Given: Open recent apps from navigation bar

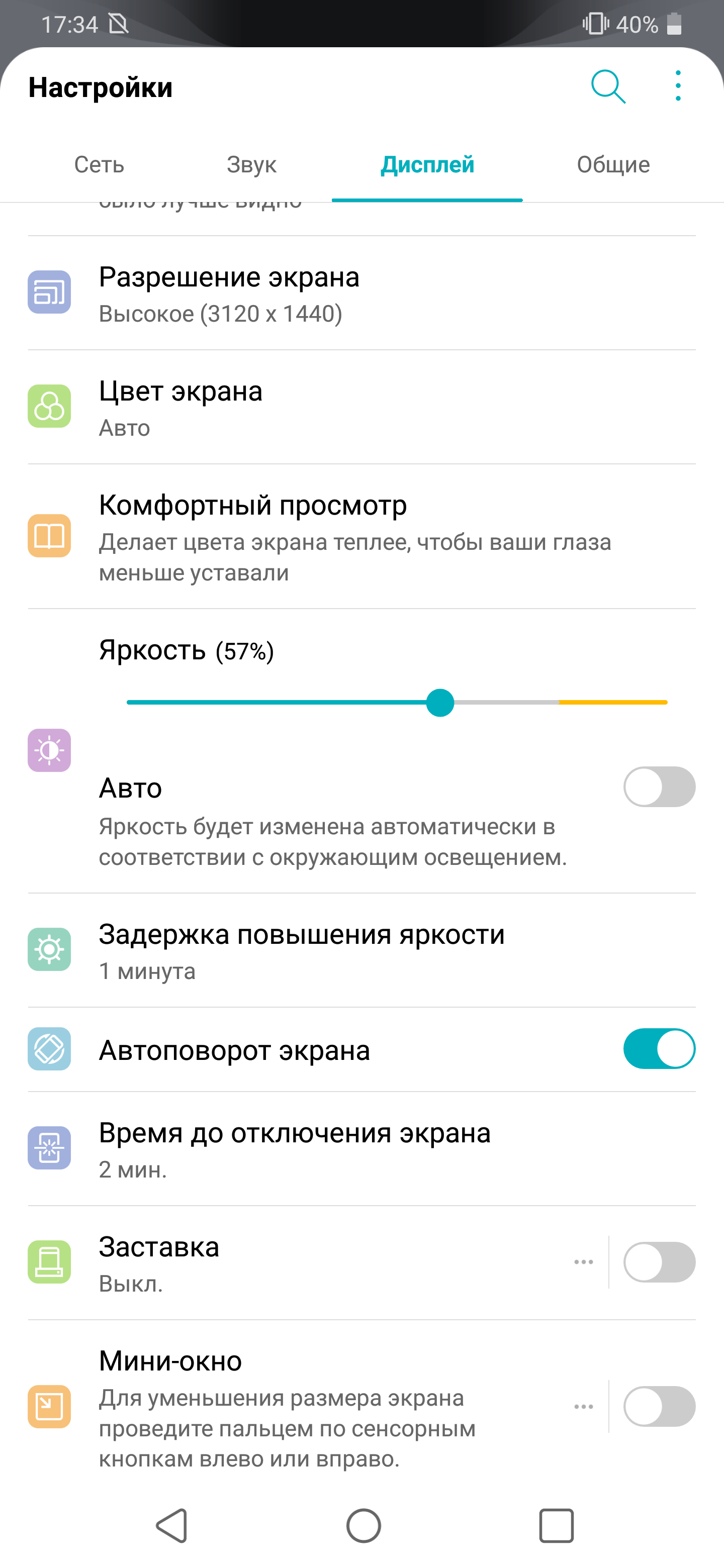Looking at the screenshot, I should pyautogui.click(x=556, y=1525).
